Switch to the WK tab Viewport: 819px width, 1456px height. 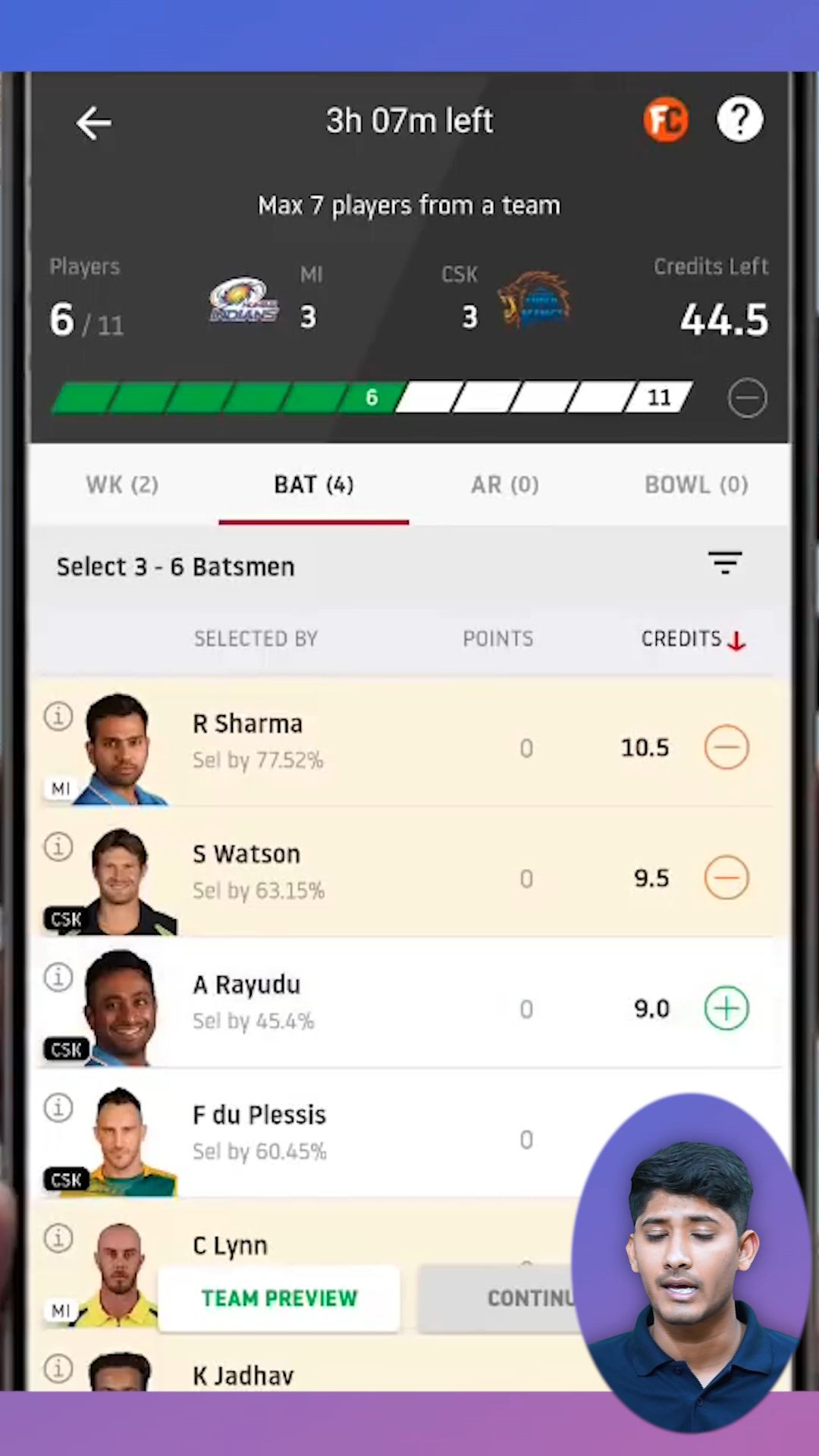[122, 485]
